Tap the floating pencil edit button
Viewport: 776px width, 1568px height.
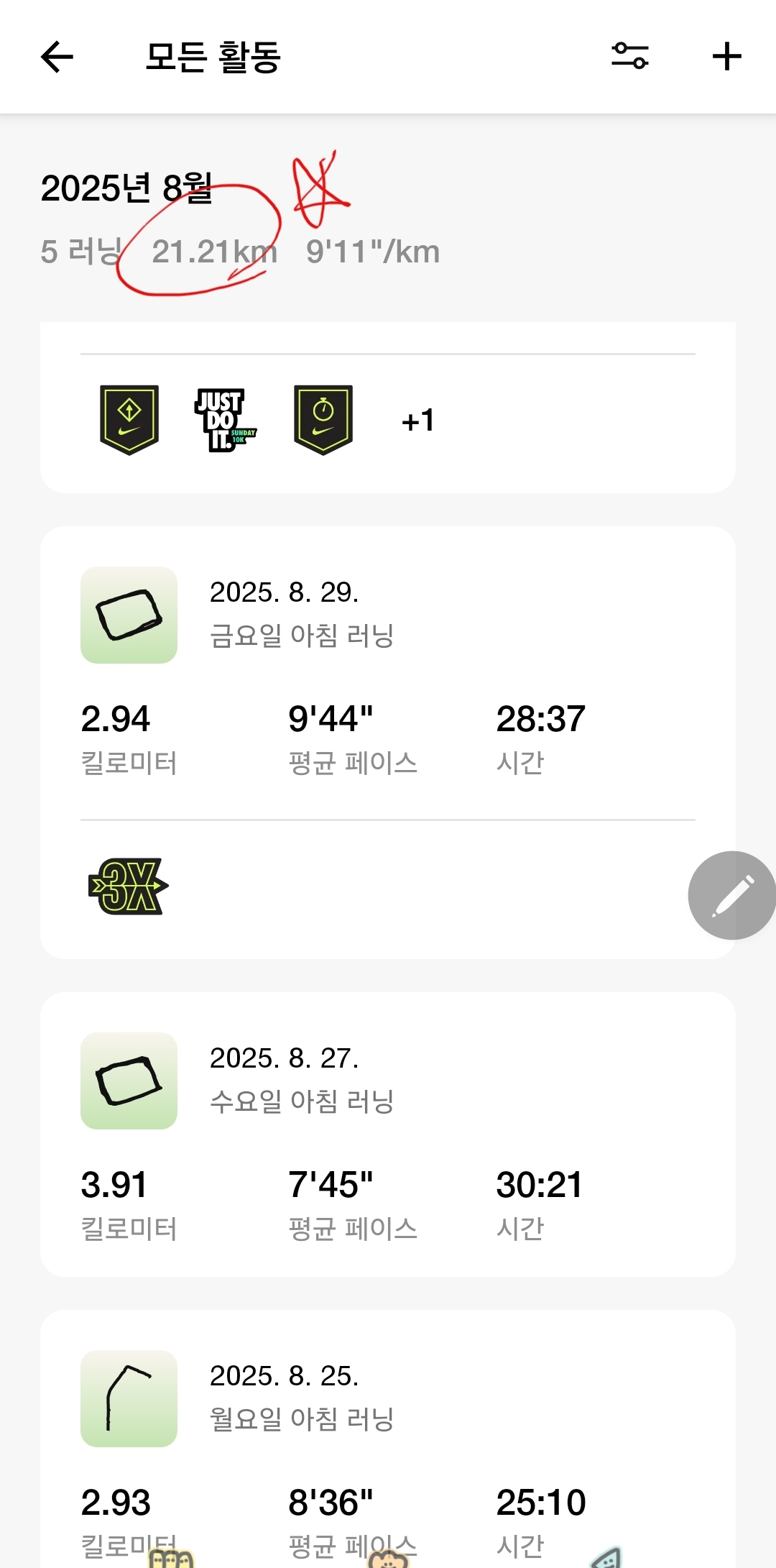click(x=731, y=895)
